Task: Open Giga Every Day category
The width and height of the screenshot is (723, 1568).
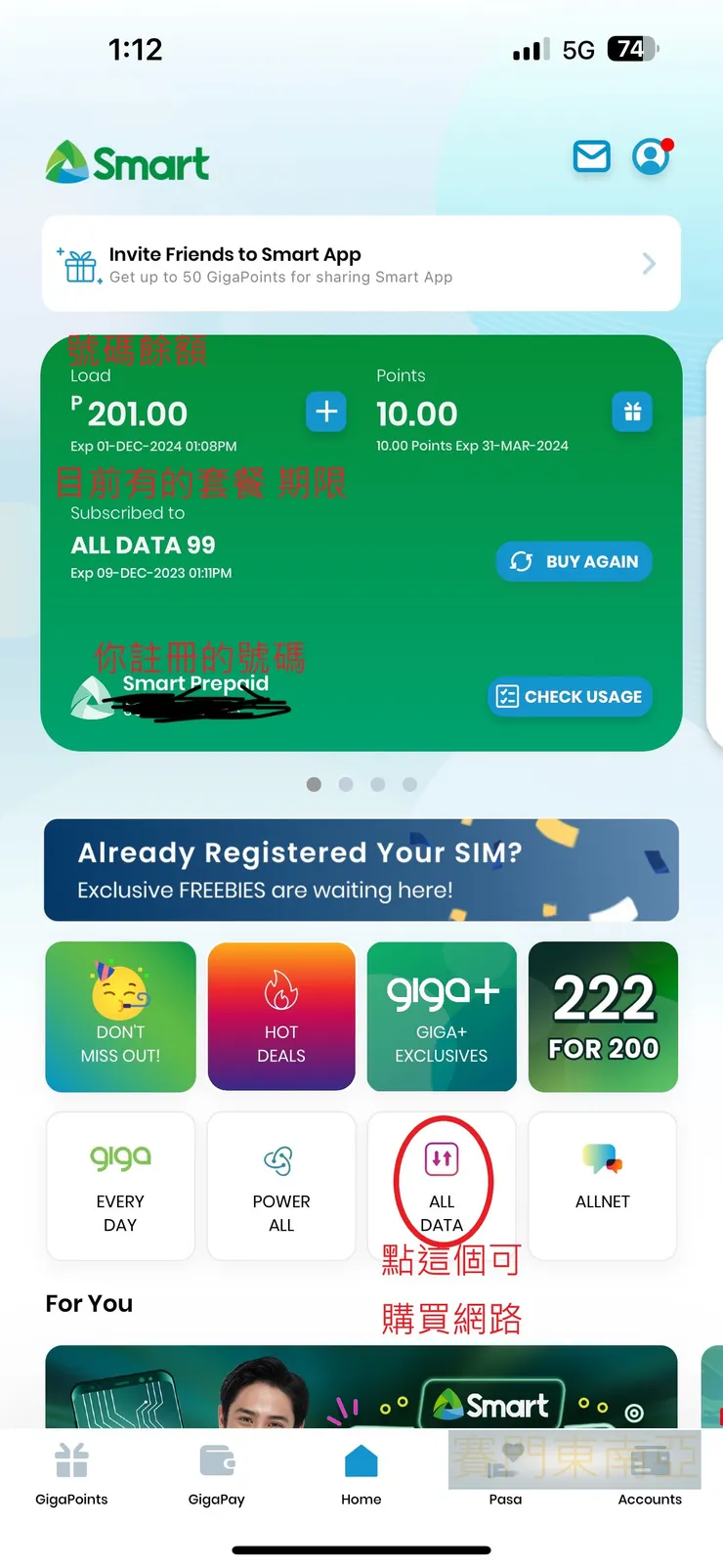Action: [x=120, y=1186]
